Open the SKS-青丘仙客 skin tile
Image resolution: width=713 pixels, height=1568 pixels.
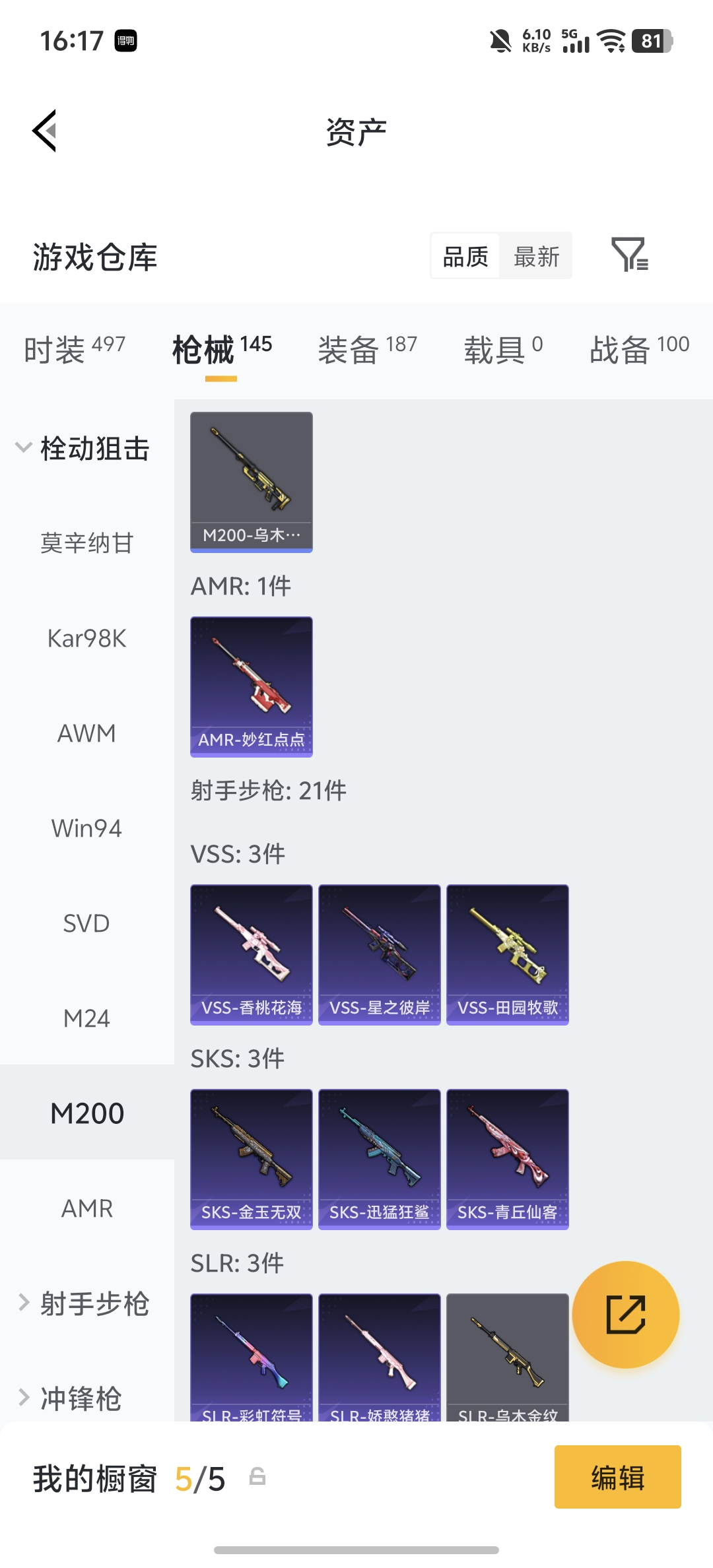pos(508,1159)
